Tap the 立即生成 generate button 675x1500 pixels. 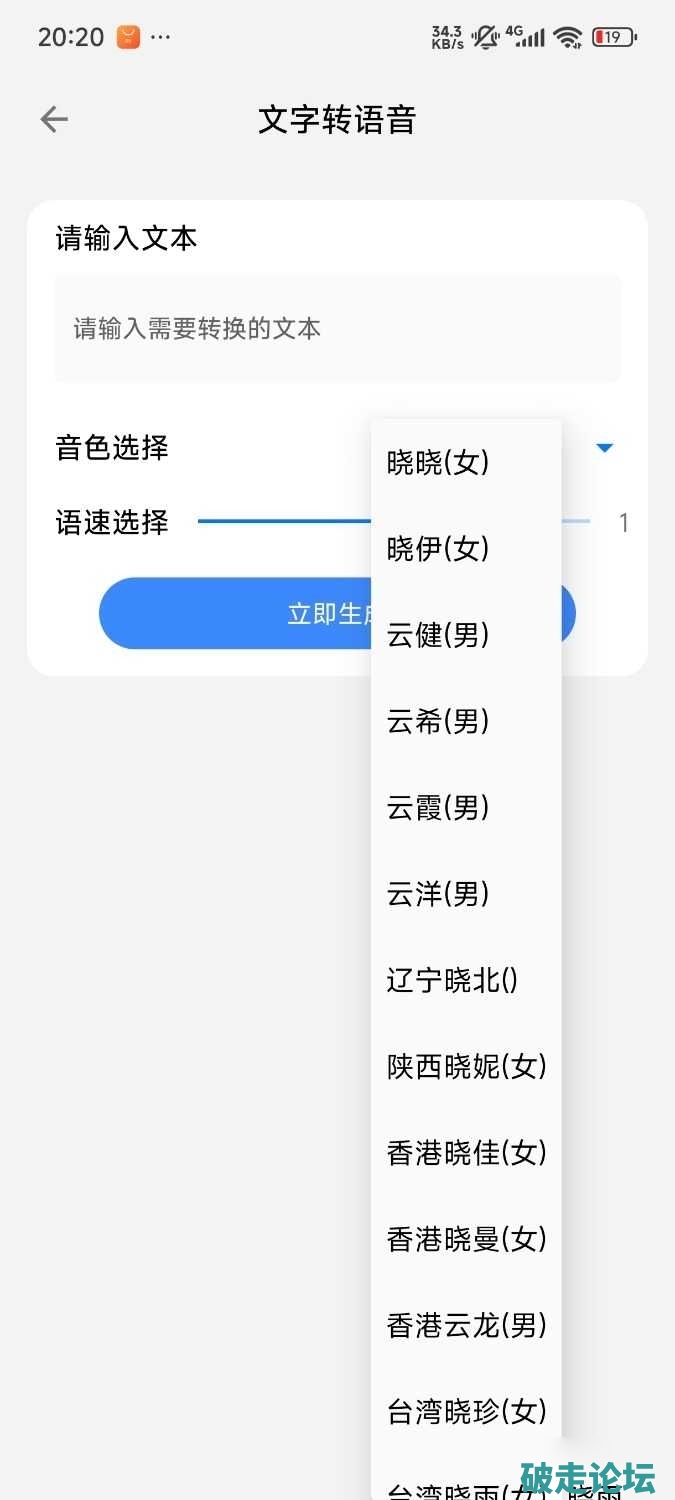pyautogui.click(x=230, y=613)
